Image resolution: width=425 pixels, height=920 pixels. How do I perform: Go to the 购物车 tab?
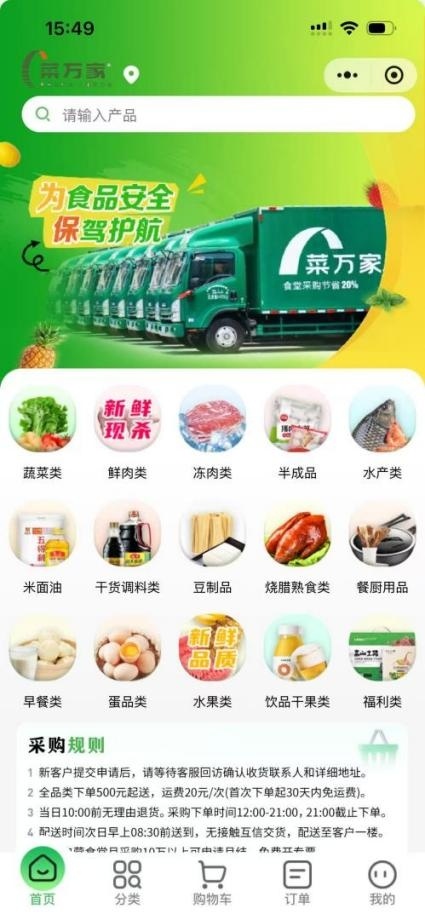click(x=212, y=882)
